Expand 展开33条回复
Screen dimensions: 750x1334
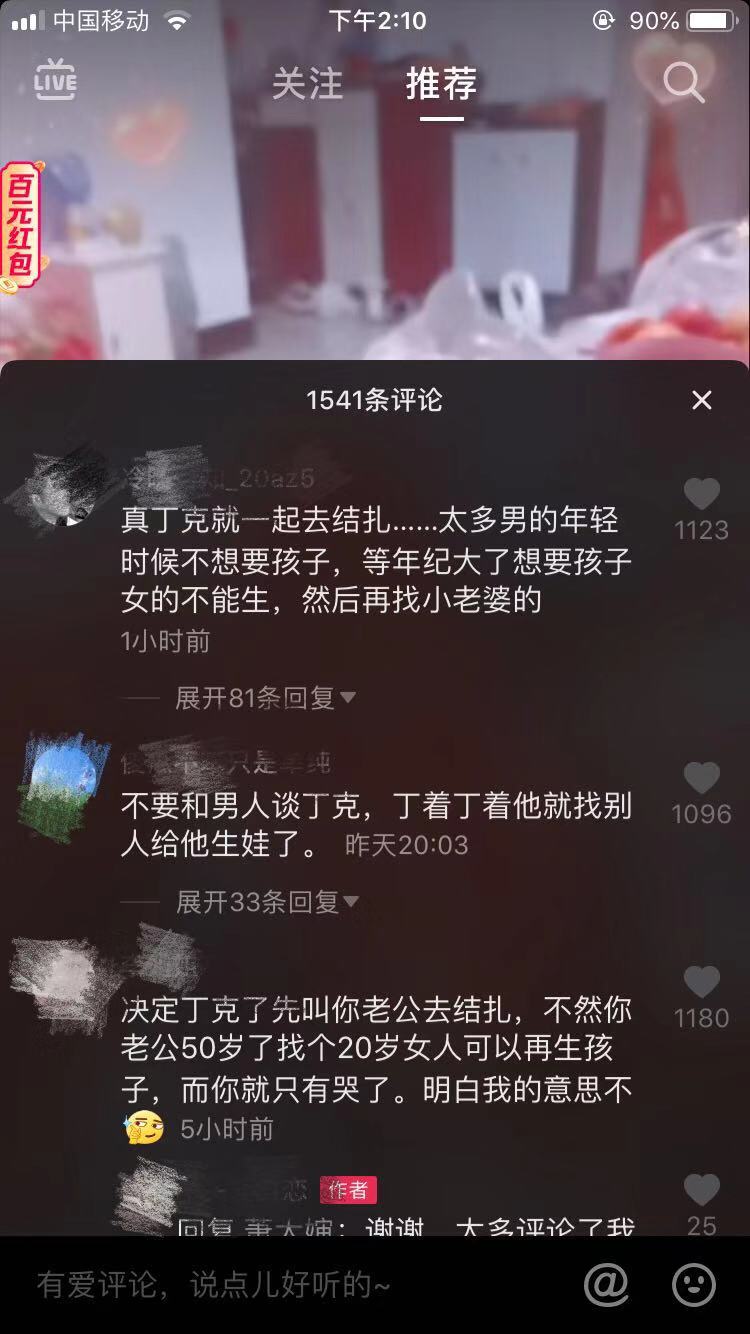(x=267, y=902)
